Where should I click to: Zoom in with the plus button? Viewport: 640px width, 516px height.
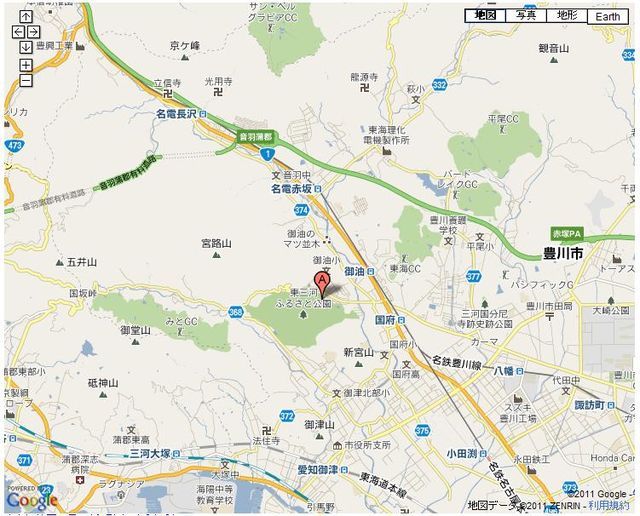(x=25, y=65)
